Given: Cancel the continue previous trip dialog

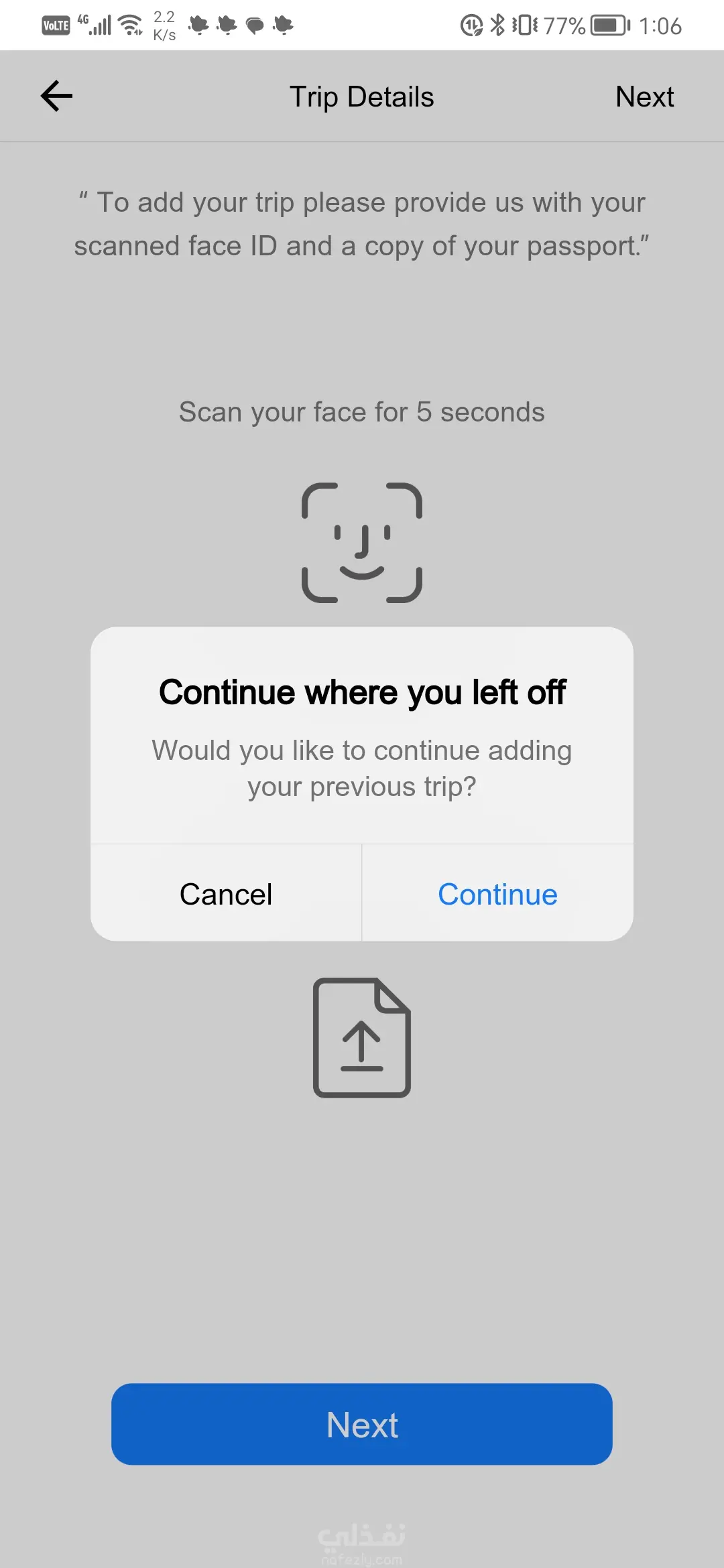Looking at the screenshot, I should point(226,894).
